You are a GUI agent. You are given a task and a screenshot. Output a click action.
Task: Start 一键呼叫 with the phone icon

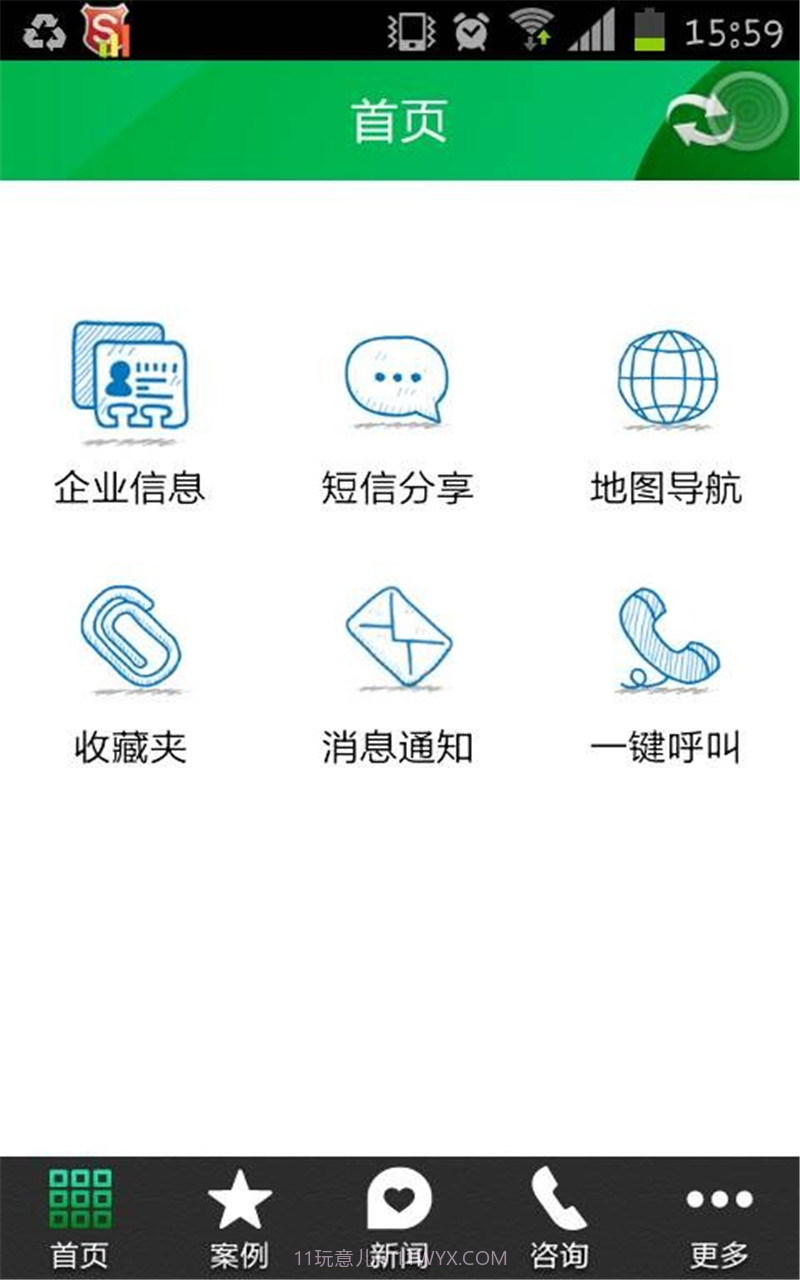[666, 636]
